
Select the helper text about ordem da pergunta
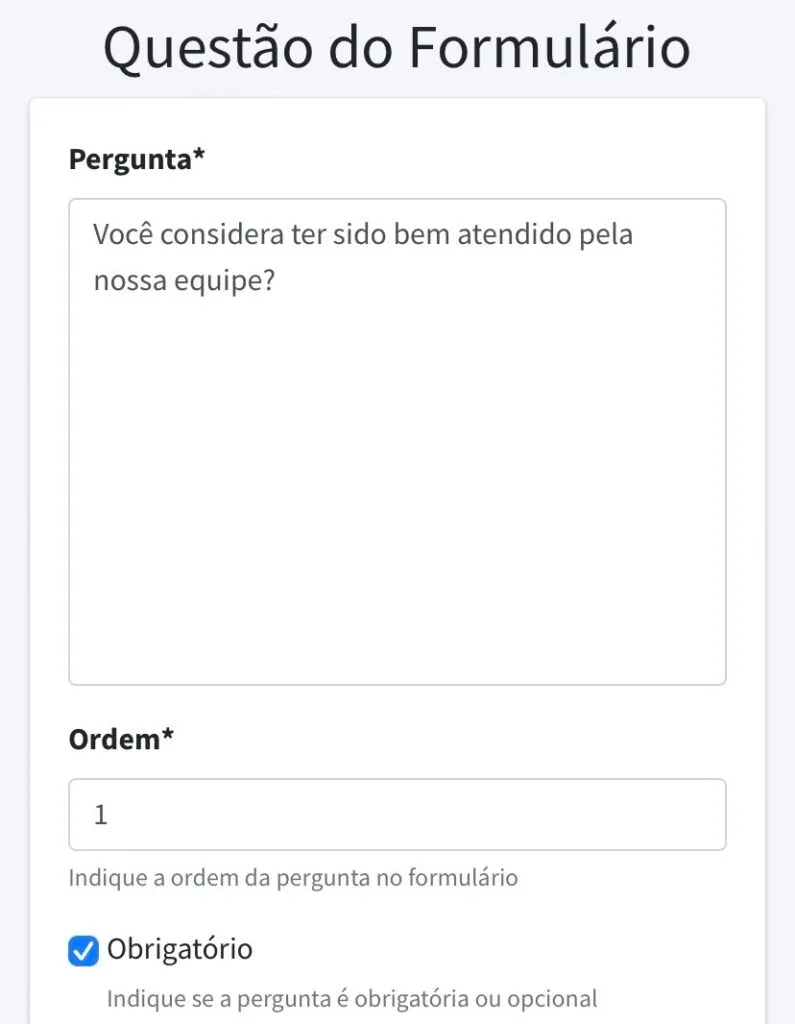(x=292, y=878)
